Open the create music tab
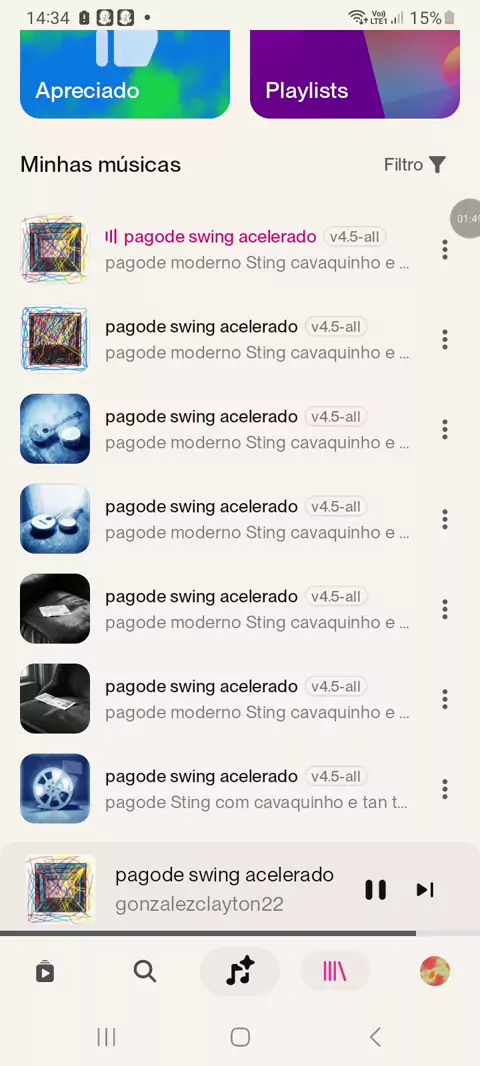Screen dimensions: 480x1066 [x=240, y=972]
